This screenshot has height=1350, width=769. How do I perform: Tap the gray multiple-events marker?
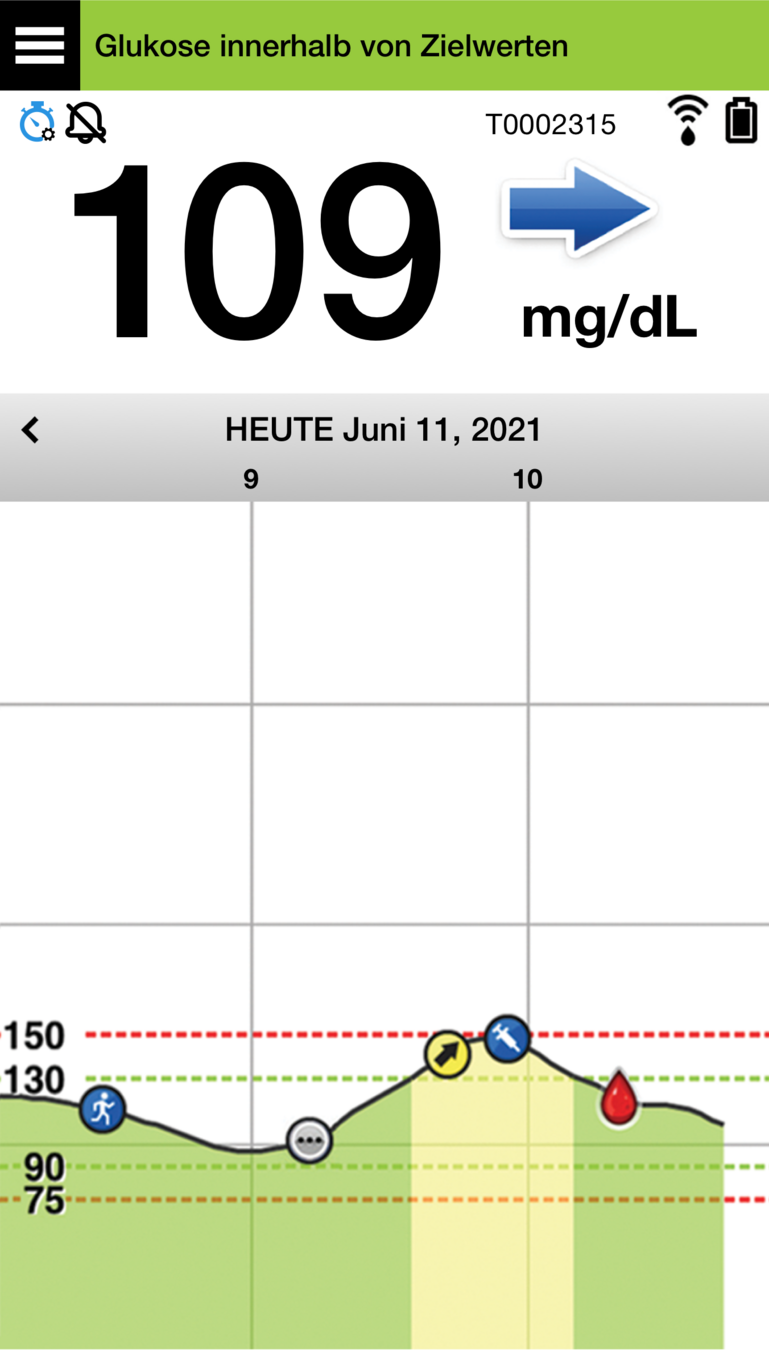coord(309,1140)
